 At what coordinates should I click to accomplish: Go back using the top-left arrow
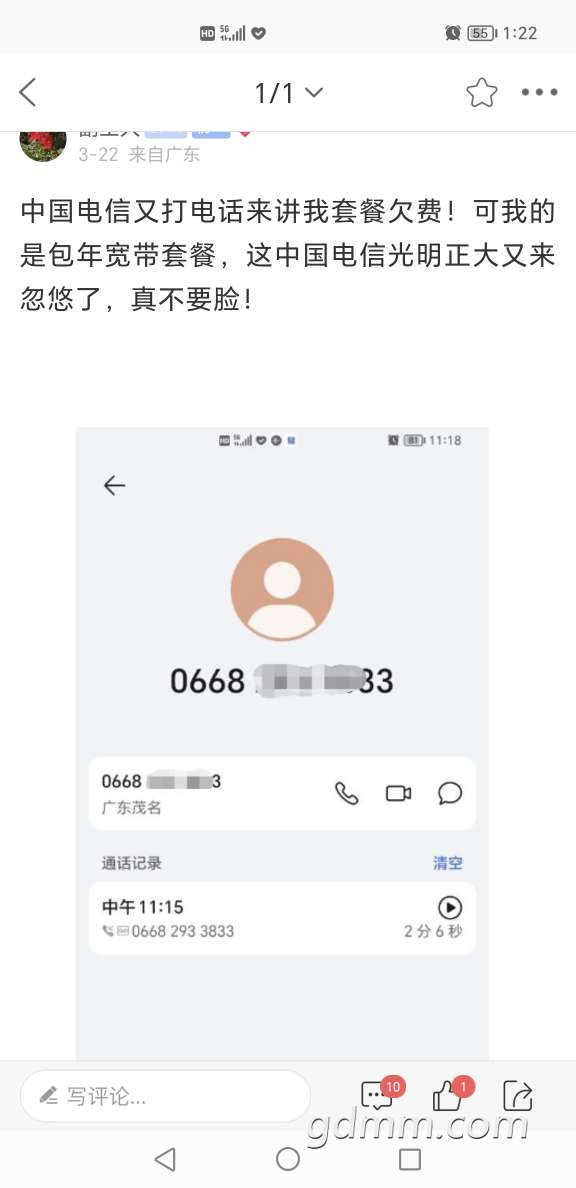pyautogui.click(x=28, y=92)
